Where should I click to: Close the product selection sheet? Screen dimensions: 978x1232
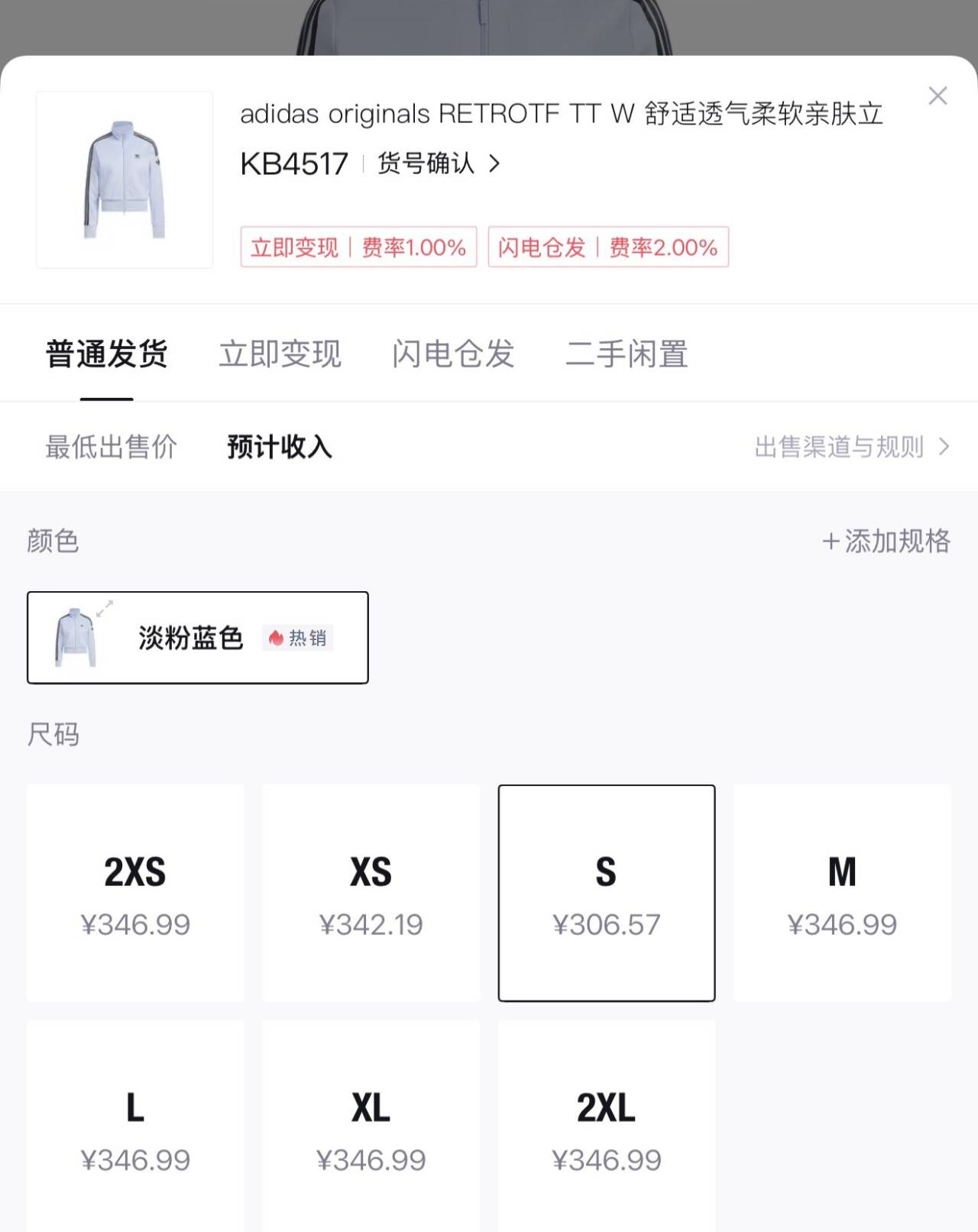pyautogui.click(x=938, y=95)
